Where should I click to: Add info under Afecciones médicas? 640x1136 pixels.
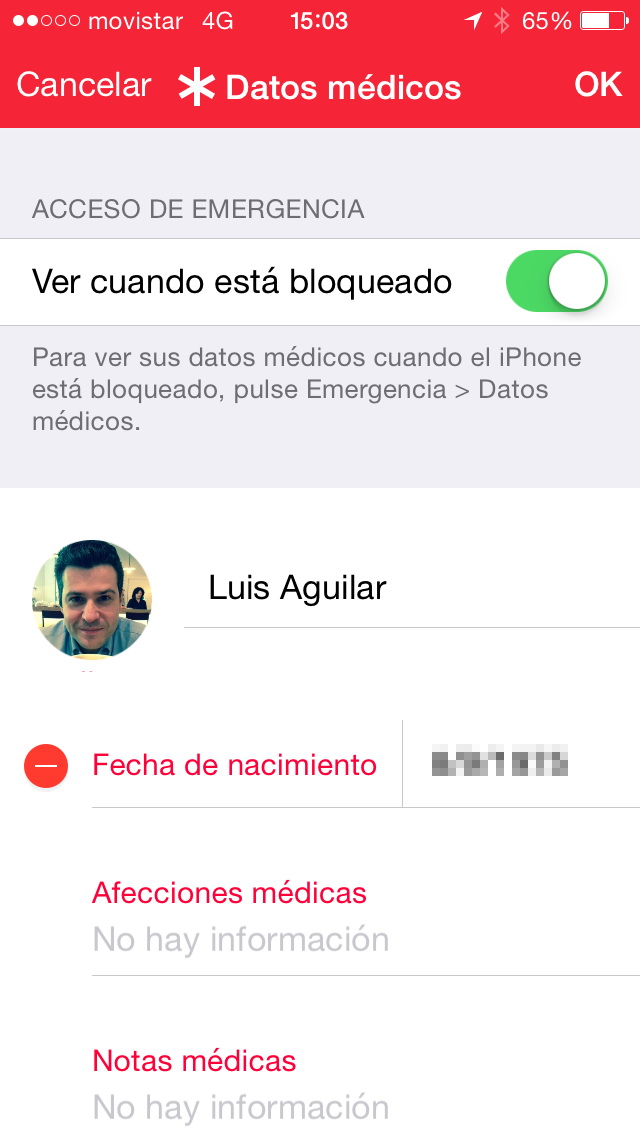(300, 939)
